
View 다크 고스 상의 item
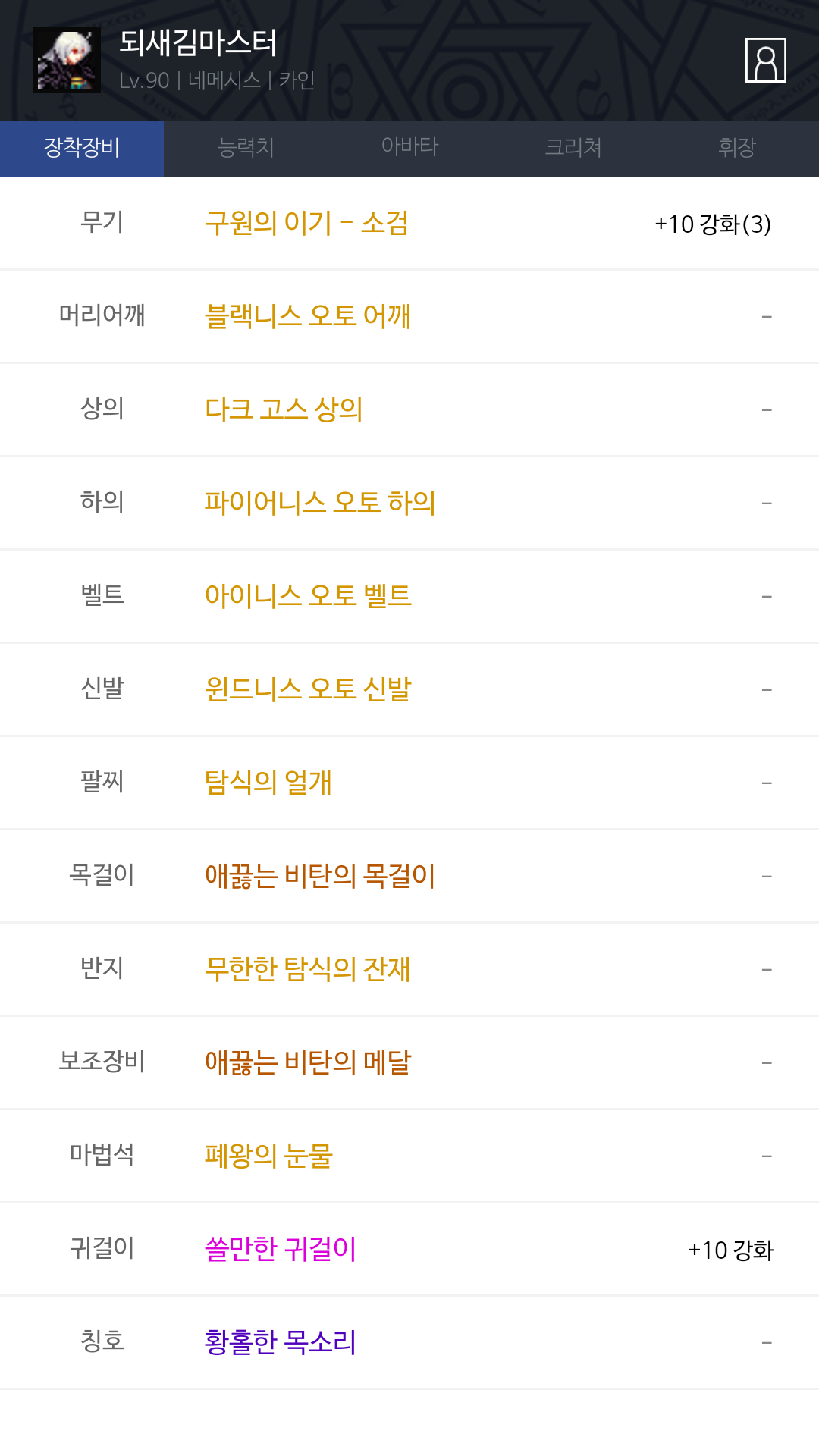point(284,409)
